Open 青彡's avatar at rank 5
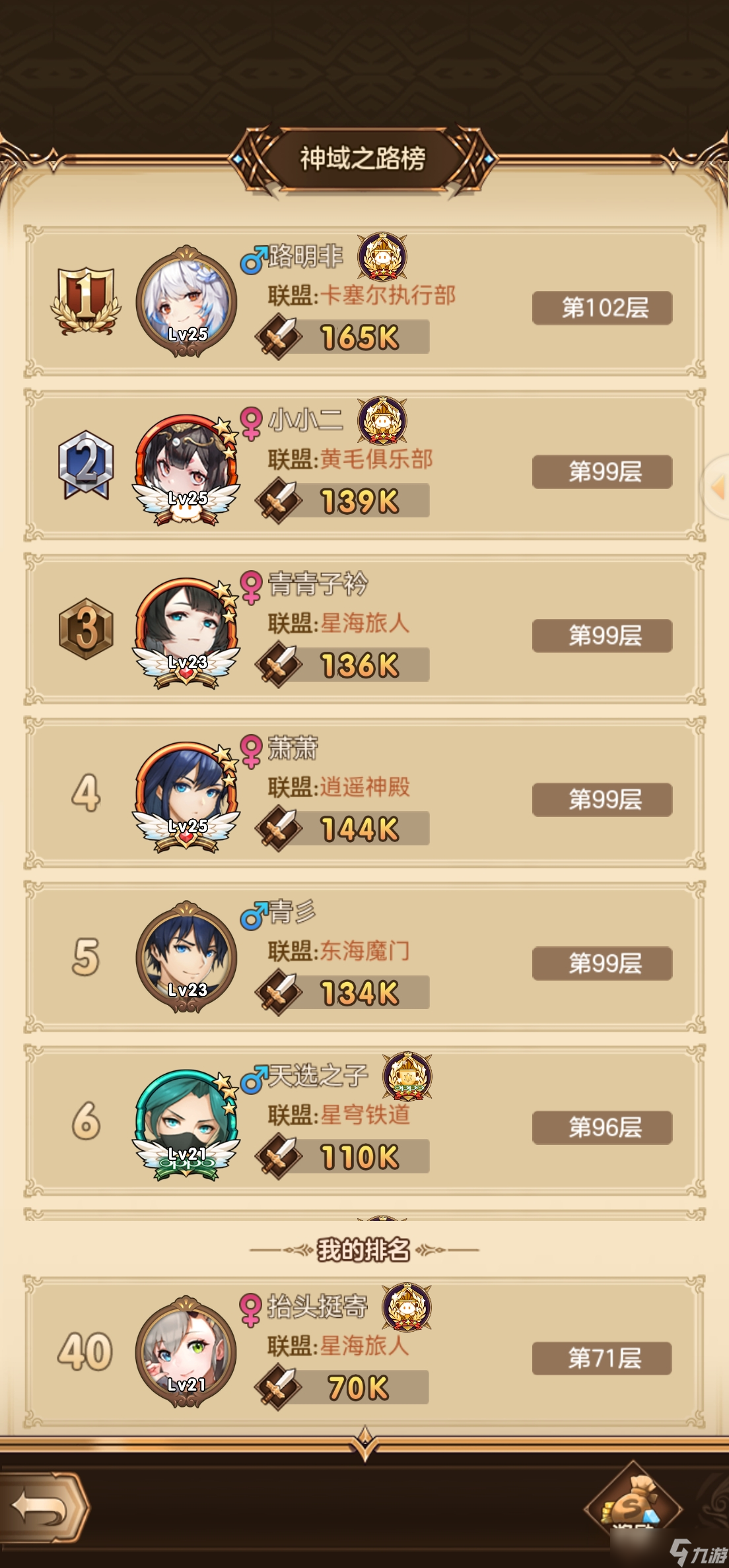729x1568 pixels. tap(187, 958)
